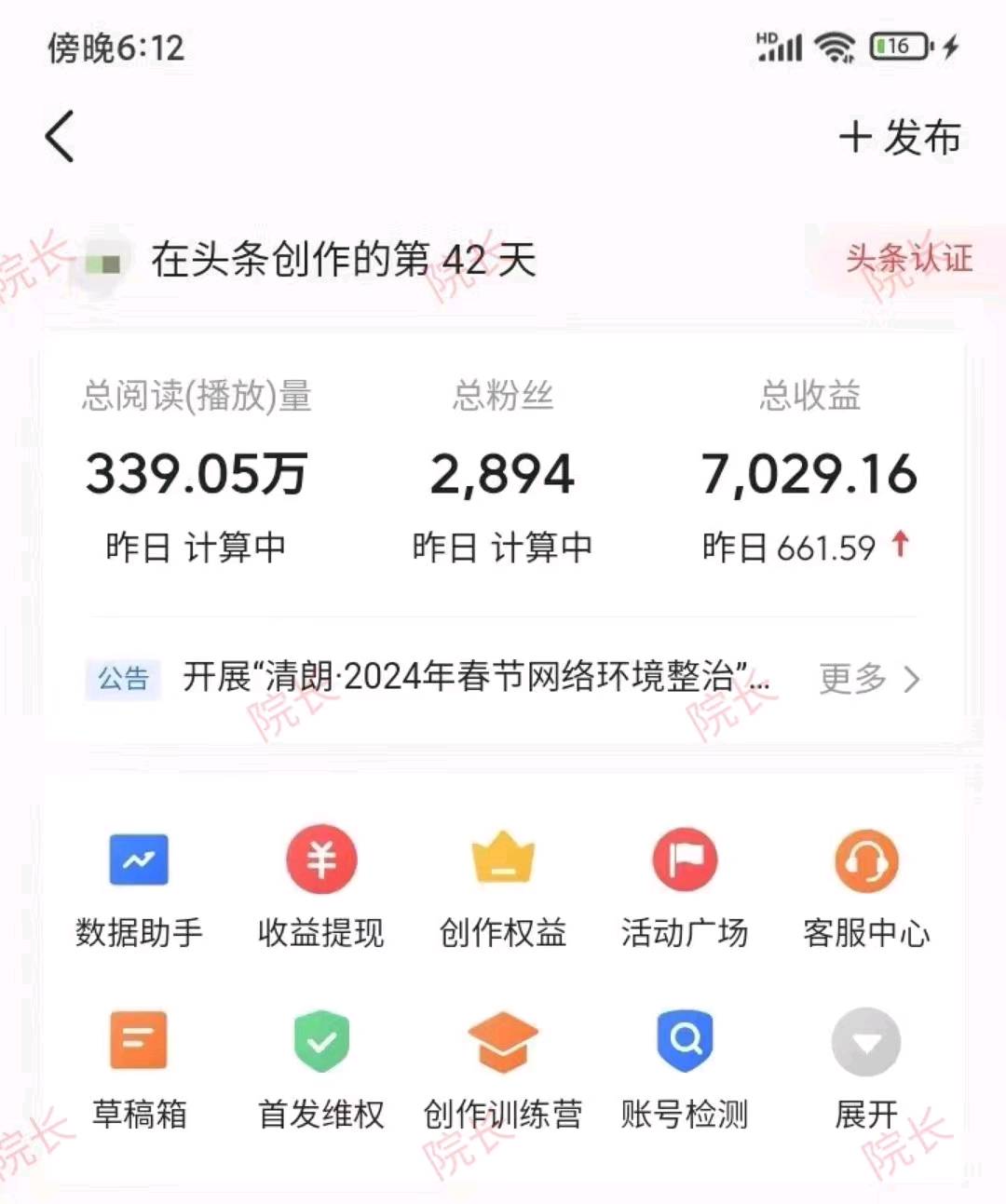
Task: Open 创作训练营
Action: (x=503, y=1068)
